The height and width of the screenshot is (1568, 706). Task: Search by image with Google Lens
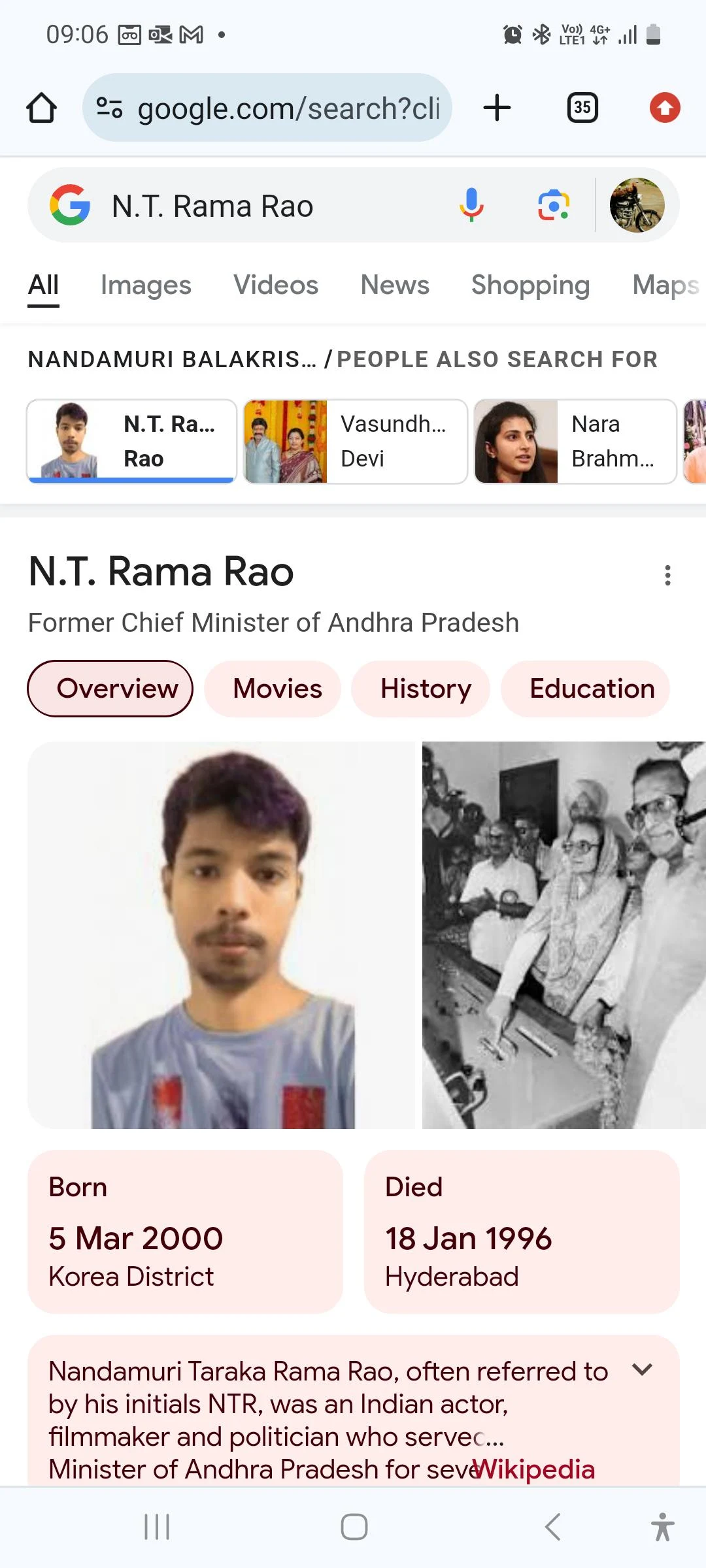[553, 205]
